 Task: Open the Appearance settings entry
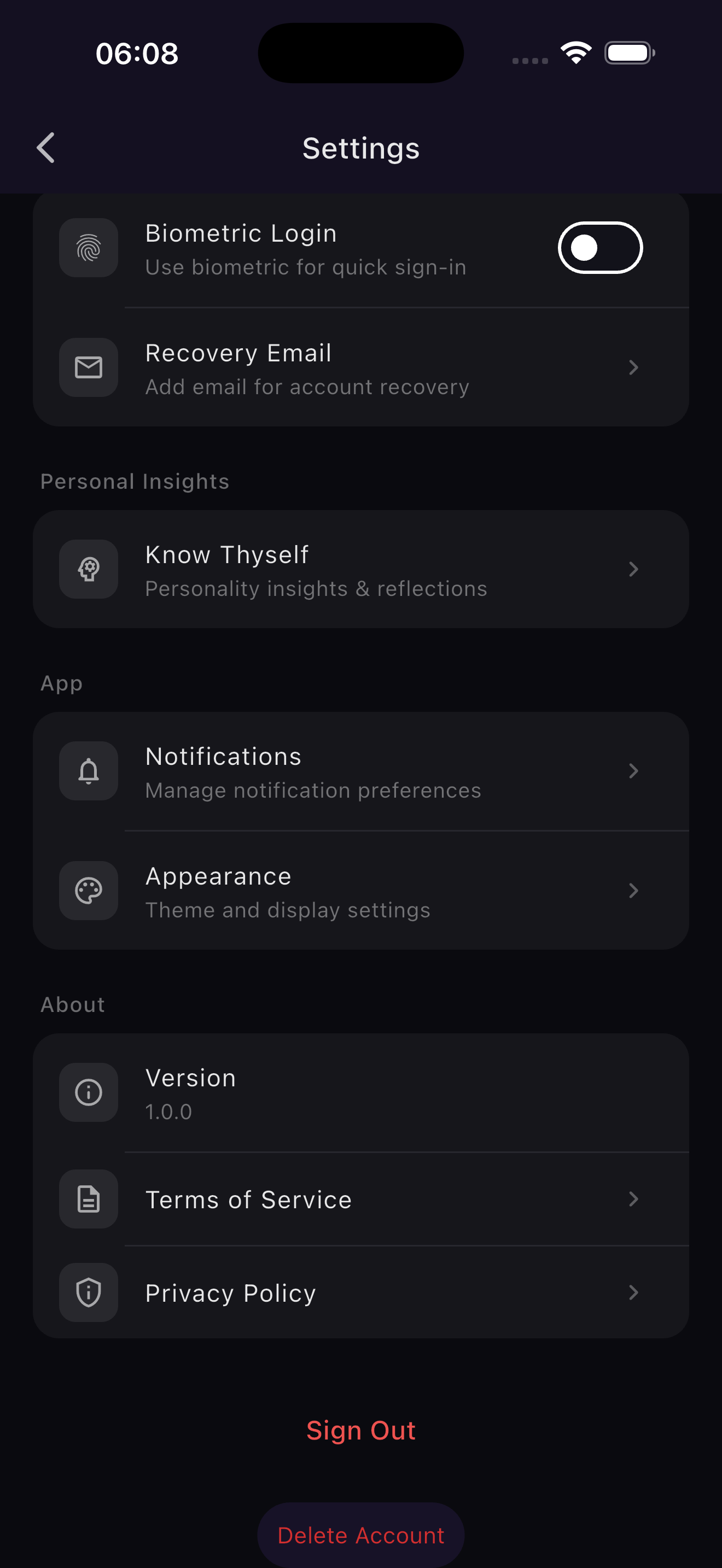pyautogui.click(x=361, y=891)
